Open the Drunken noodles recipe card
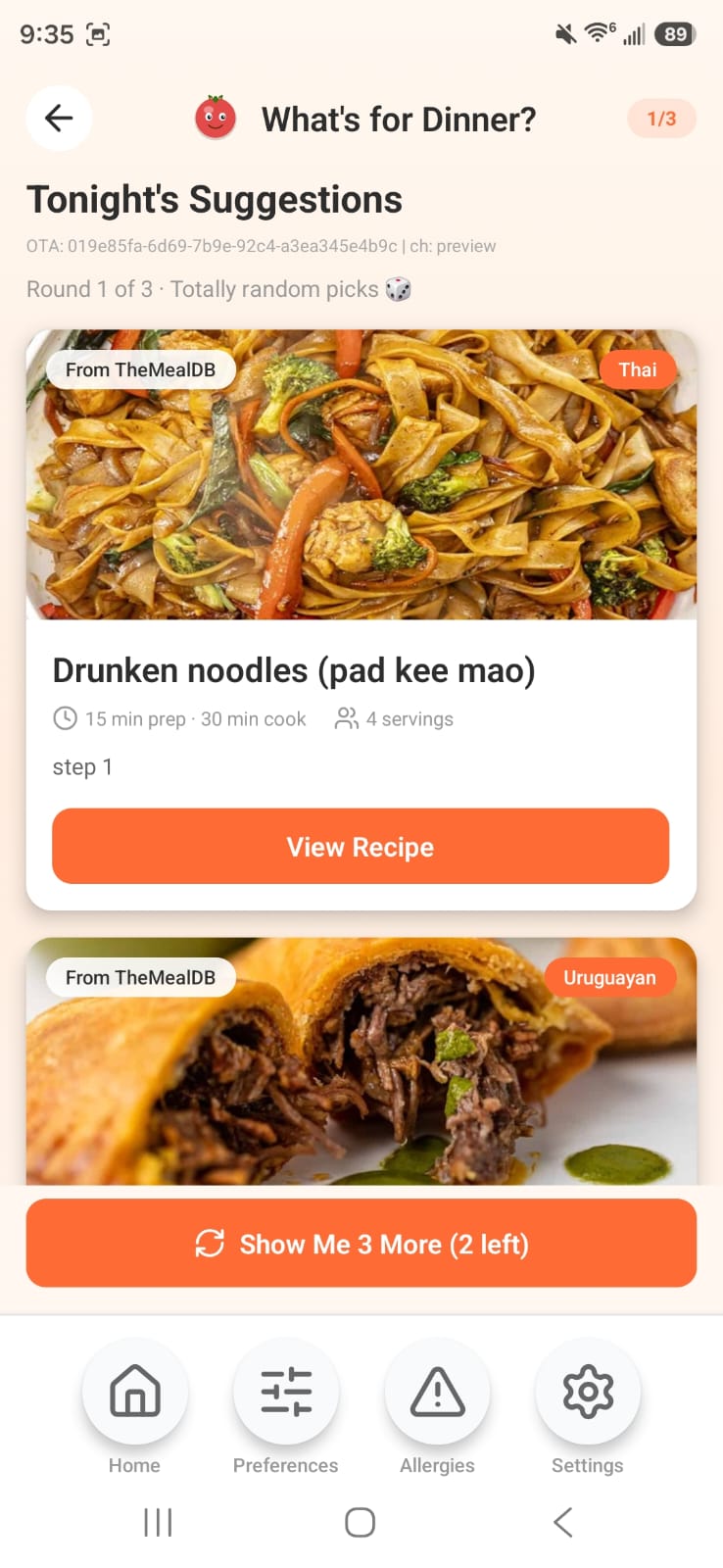The height and width of the screenshot is (1568, 723). tap(361, 619)
